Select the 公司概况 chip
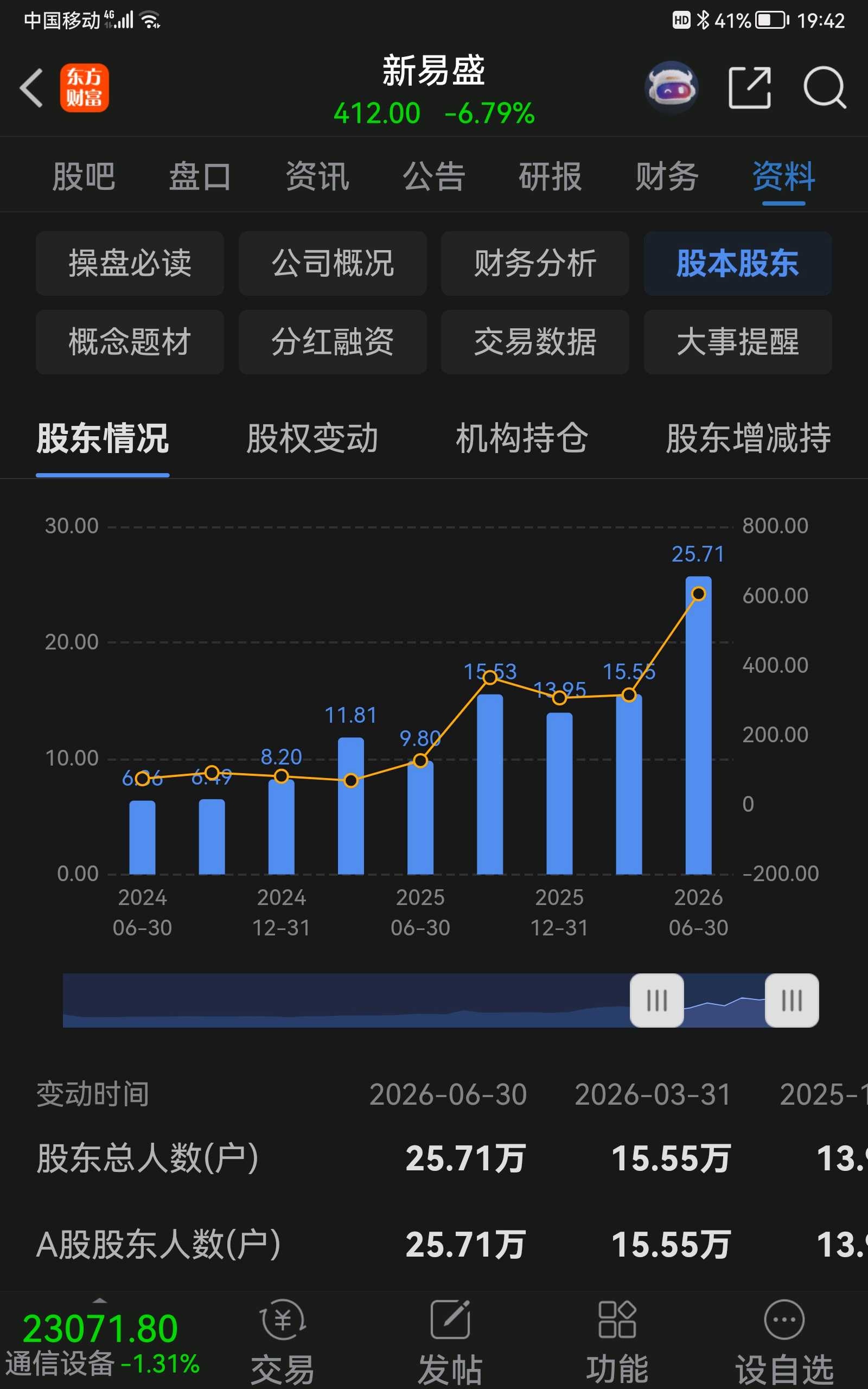 pos(333,264)
